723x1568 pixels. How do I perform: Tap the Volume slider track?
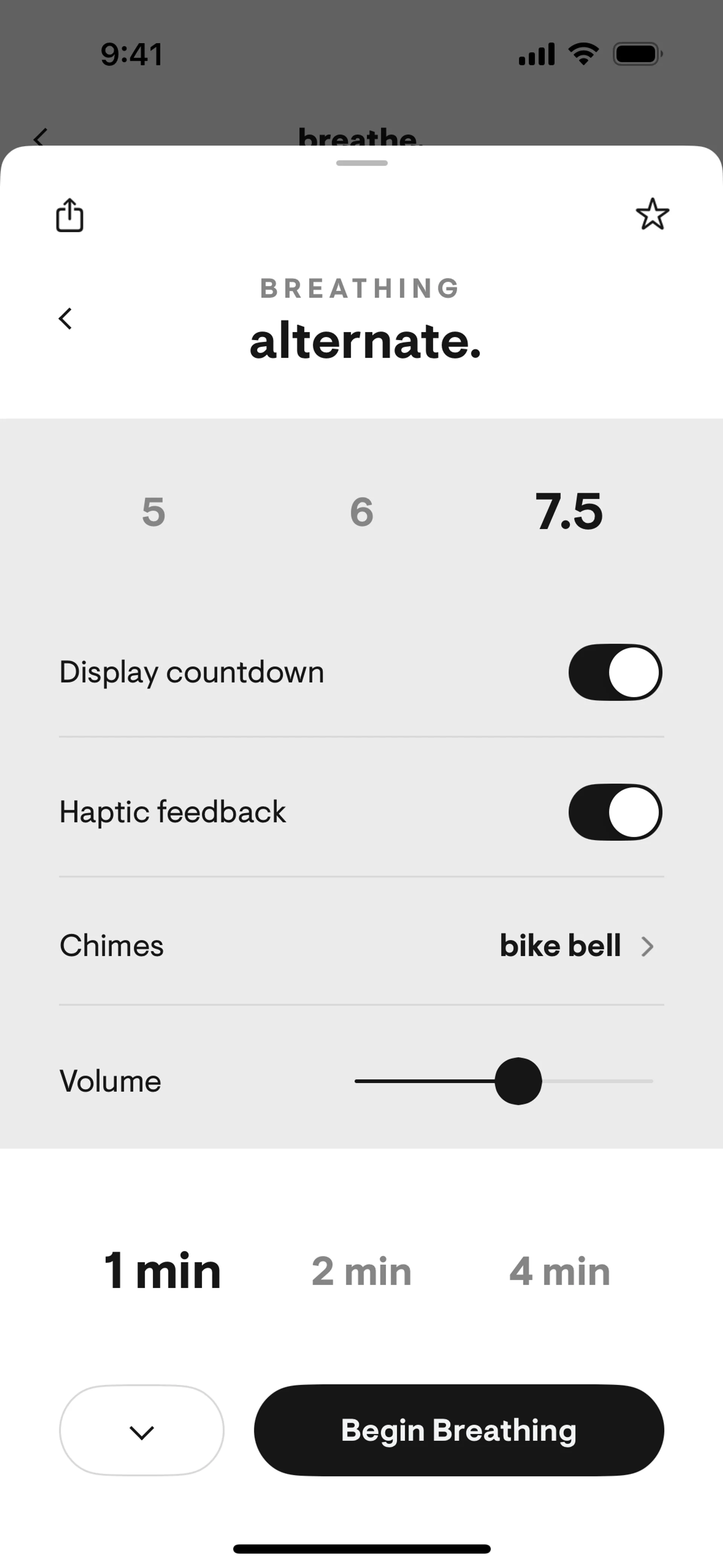[x=596, y=1081]
